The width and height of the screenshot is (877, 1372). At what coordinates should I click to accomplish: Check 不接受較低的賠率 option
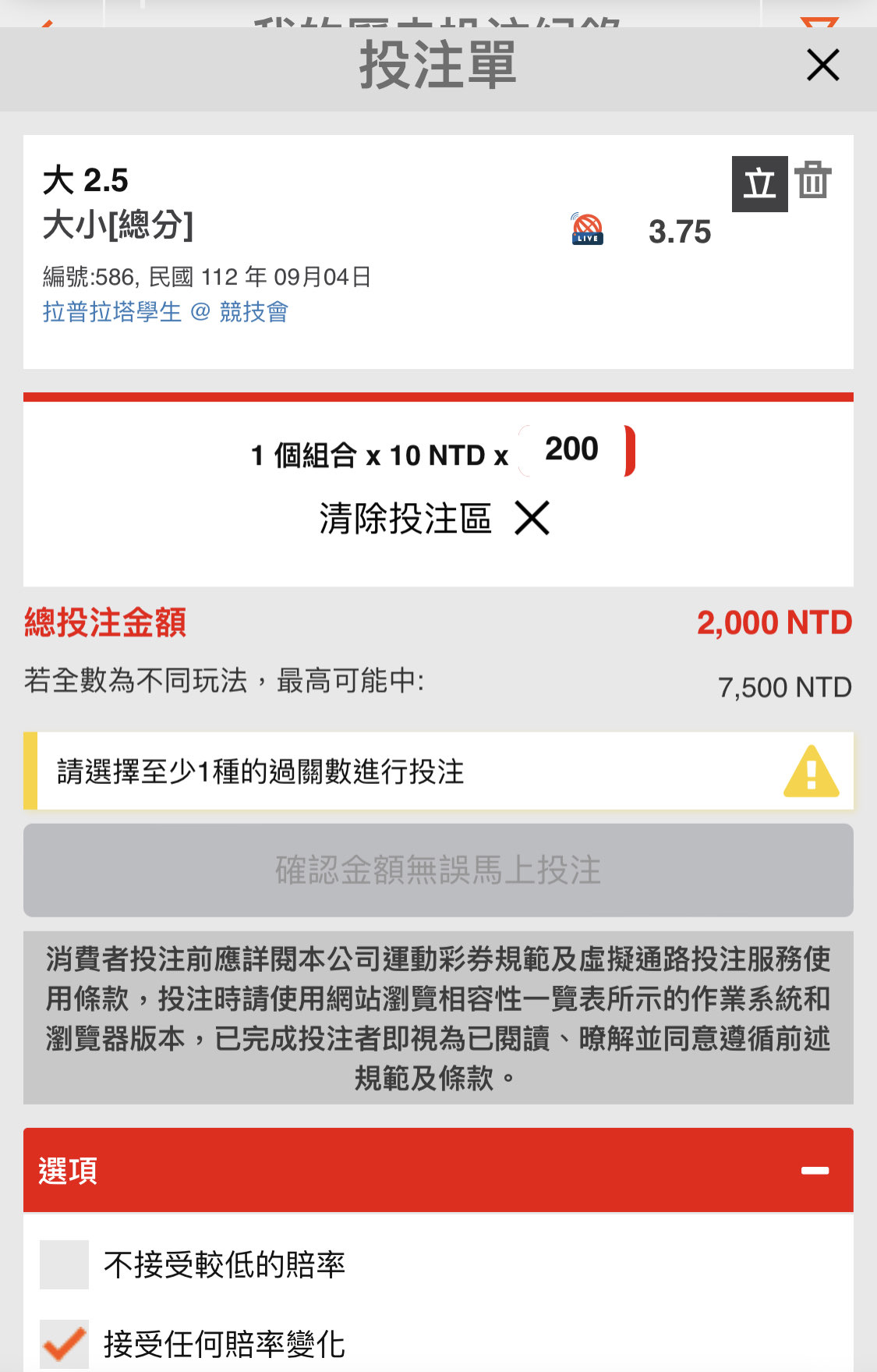tap(65, 1264)
